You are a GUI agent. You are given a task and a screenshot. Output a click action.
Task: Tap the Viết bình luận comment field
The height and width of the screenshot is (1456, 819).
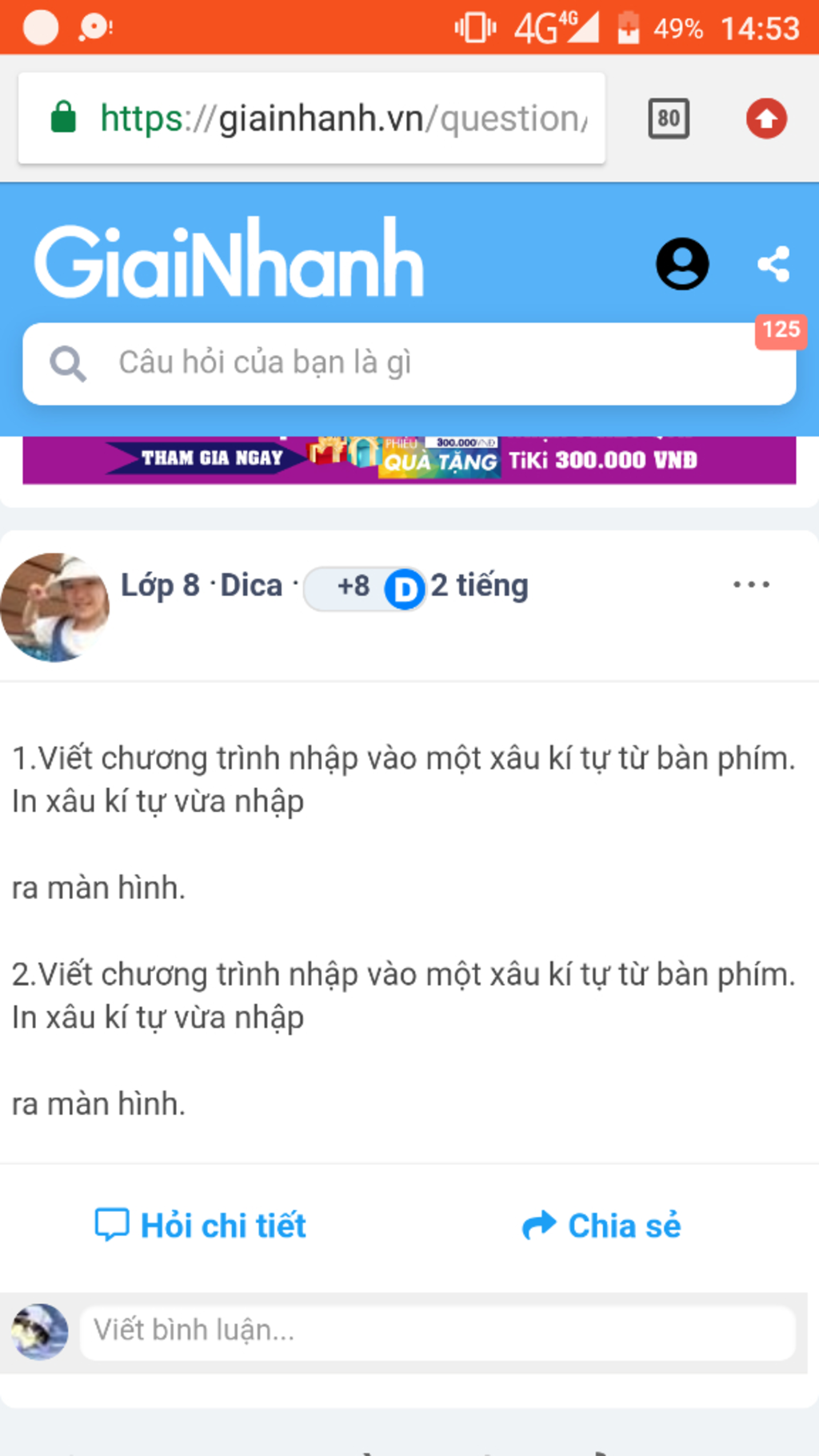click(437, 1332)
